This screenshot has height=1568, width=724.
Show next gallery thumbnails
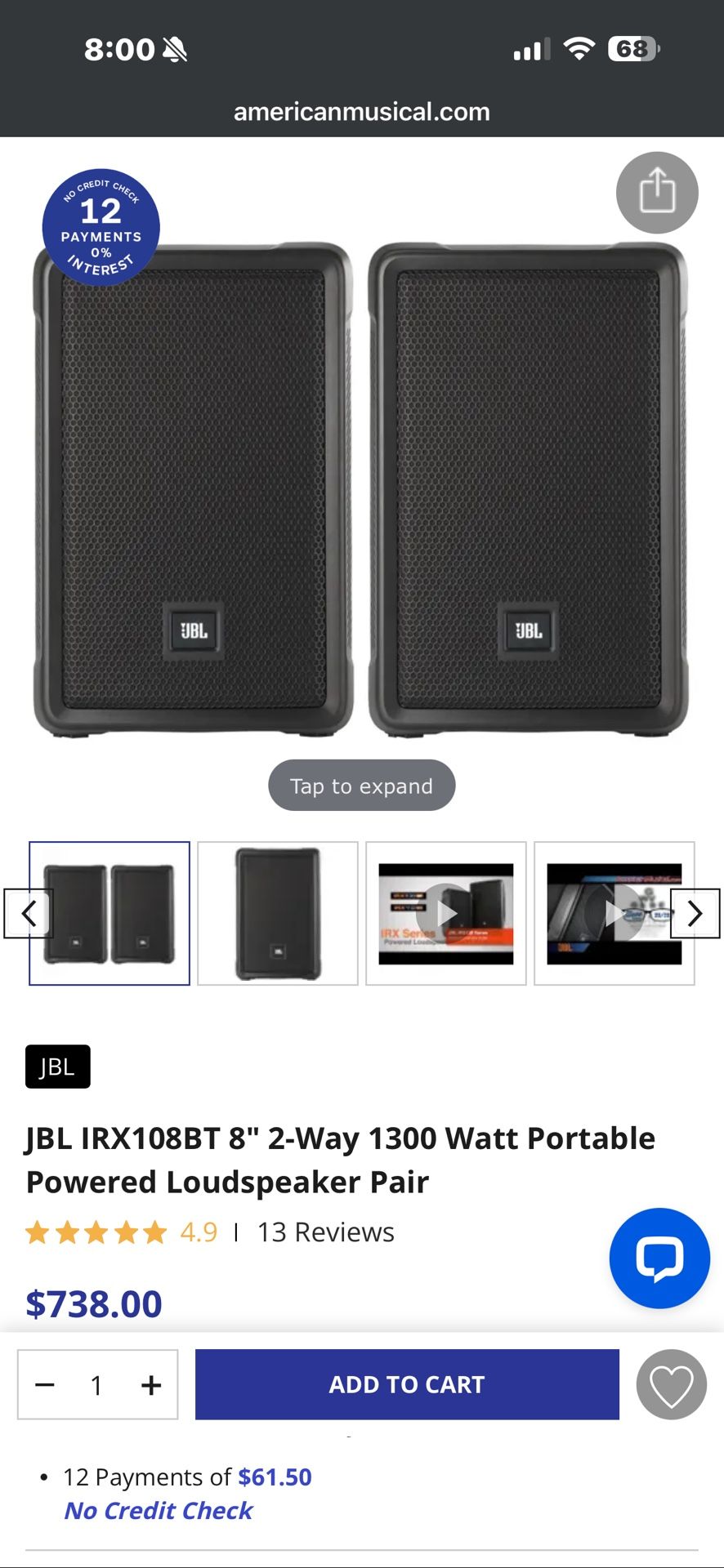click(695, 913)
